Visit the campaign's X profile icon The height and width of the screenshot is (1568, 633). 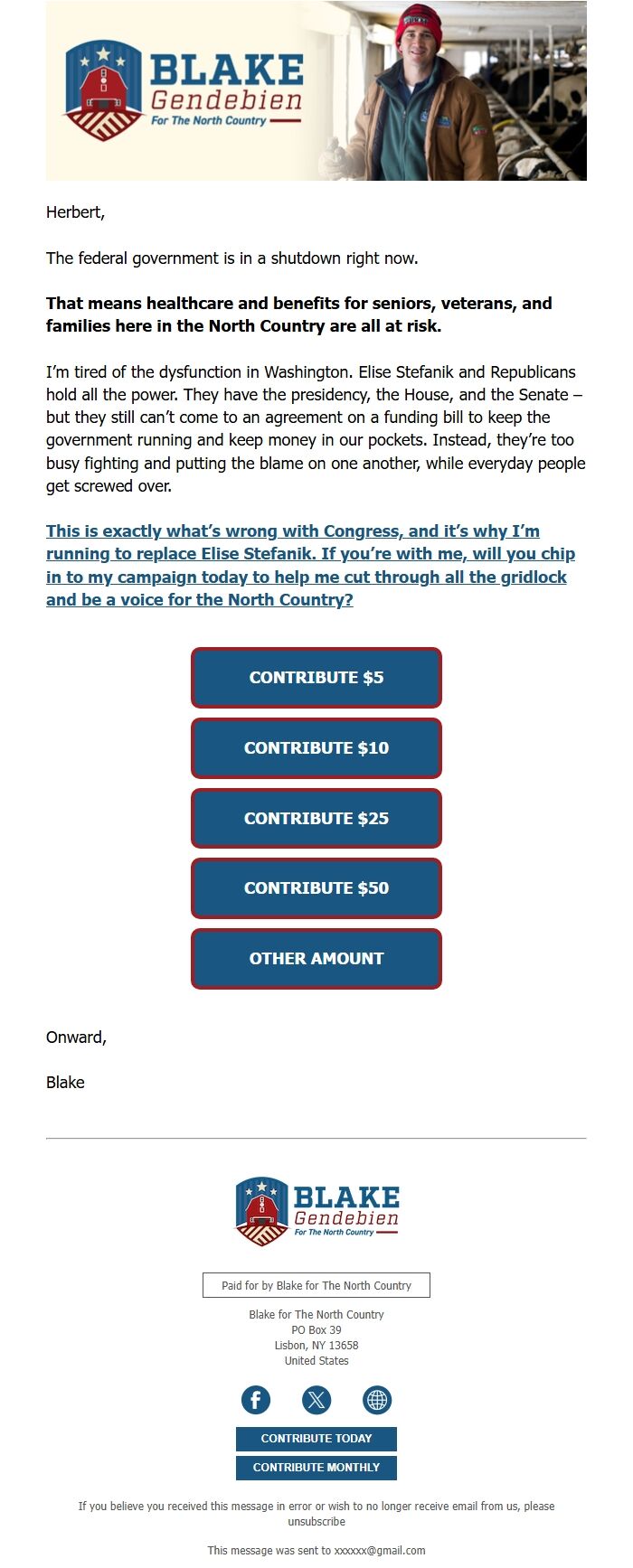[x=316, y=1400]
